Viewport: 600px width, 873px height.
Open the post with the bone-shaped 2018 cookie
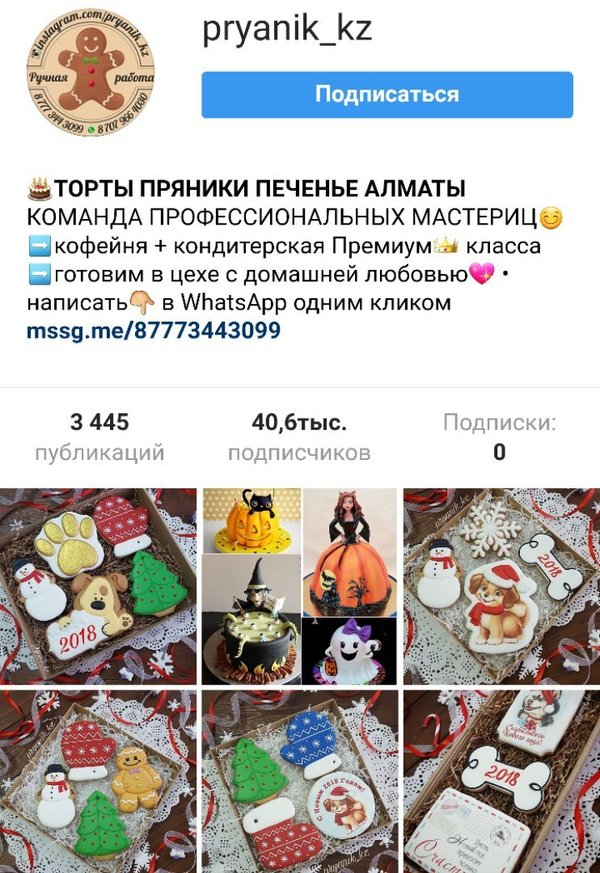coord(501,780)
